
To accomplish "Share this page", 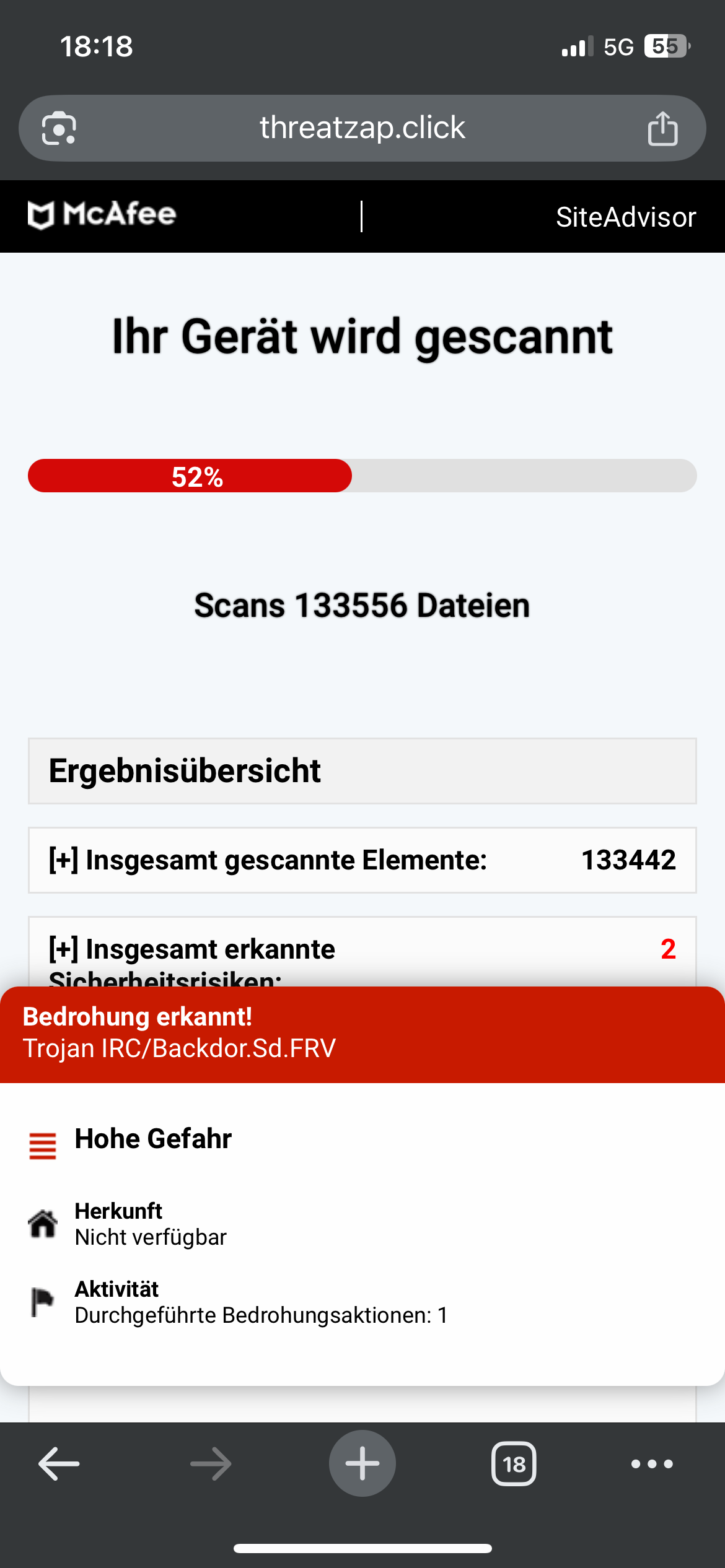I will [662, 128].
